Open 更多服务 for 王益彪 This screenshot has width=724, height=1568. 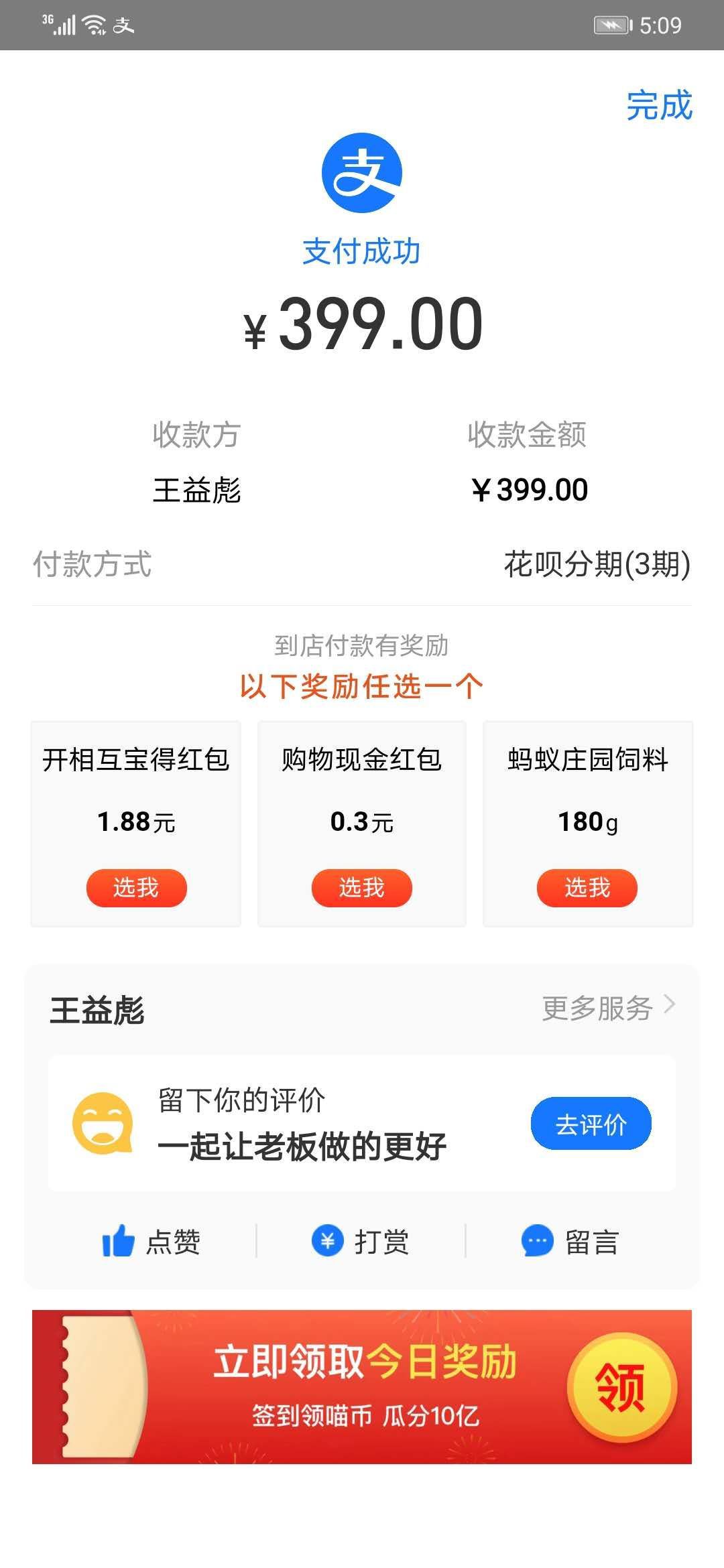[x=609, y=1008]
